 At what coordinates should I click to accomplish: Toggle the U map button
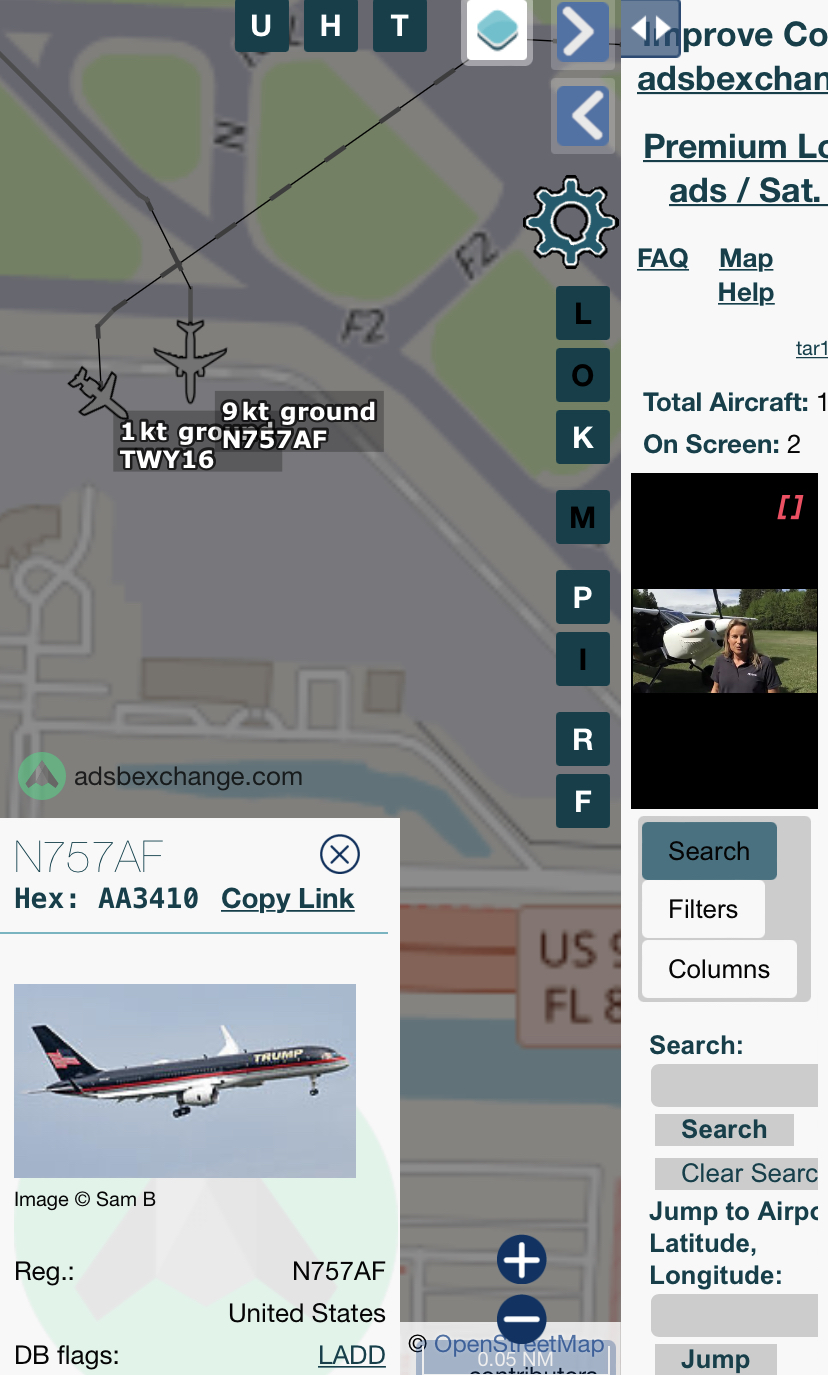[x=261, y=25]
